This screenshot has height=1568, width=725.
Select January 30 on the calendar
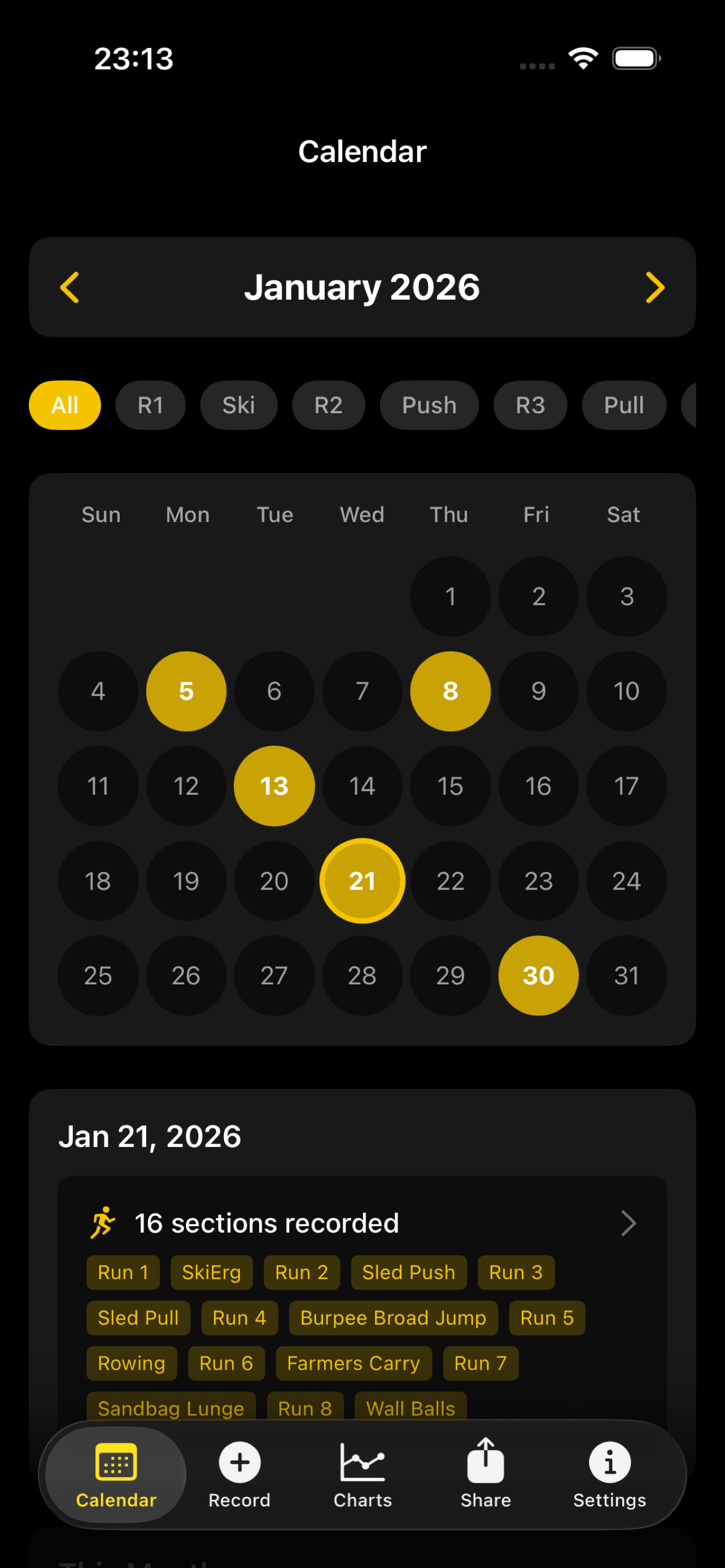(x=538, y=976)
